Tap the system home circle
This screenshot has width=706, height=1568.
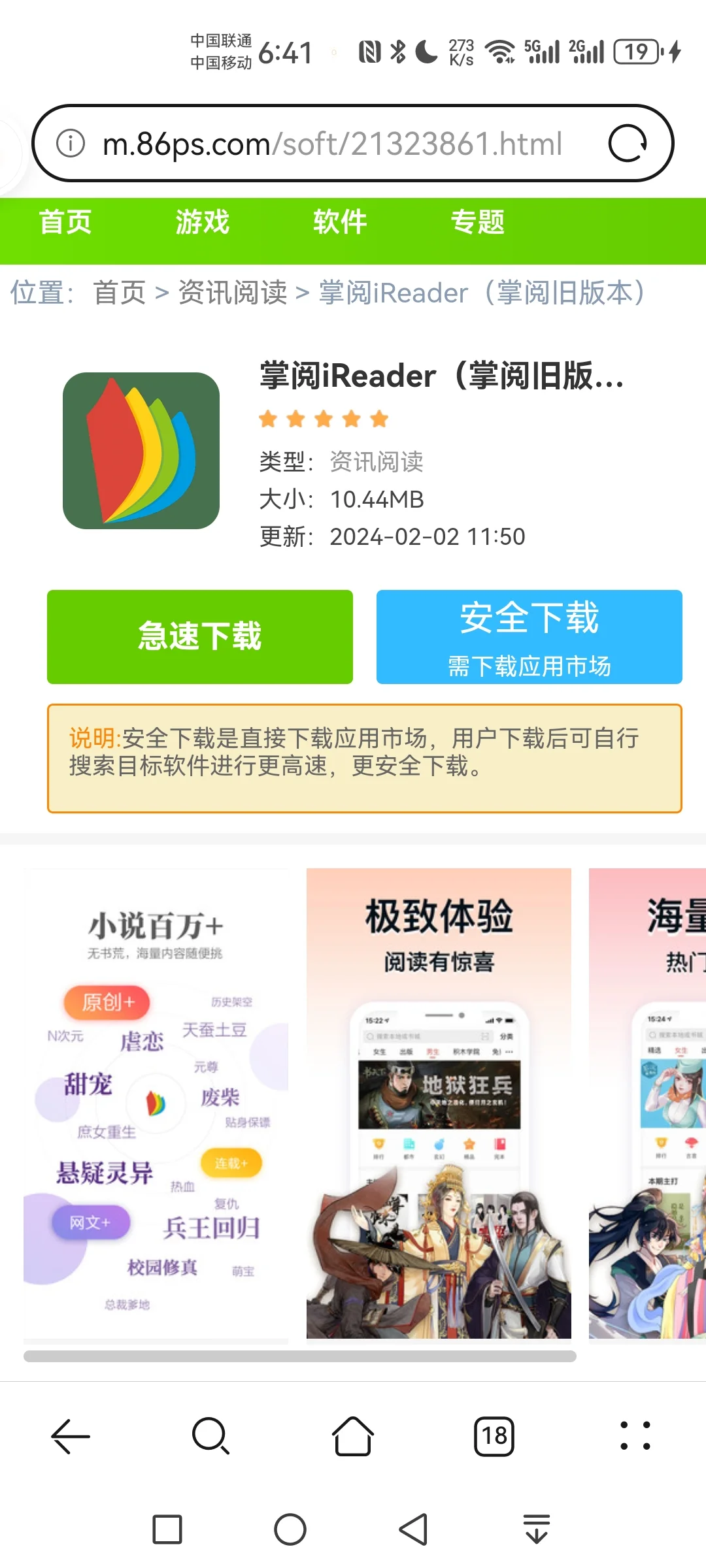click(x=290, y=1529)
